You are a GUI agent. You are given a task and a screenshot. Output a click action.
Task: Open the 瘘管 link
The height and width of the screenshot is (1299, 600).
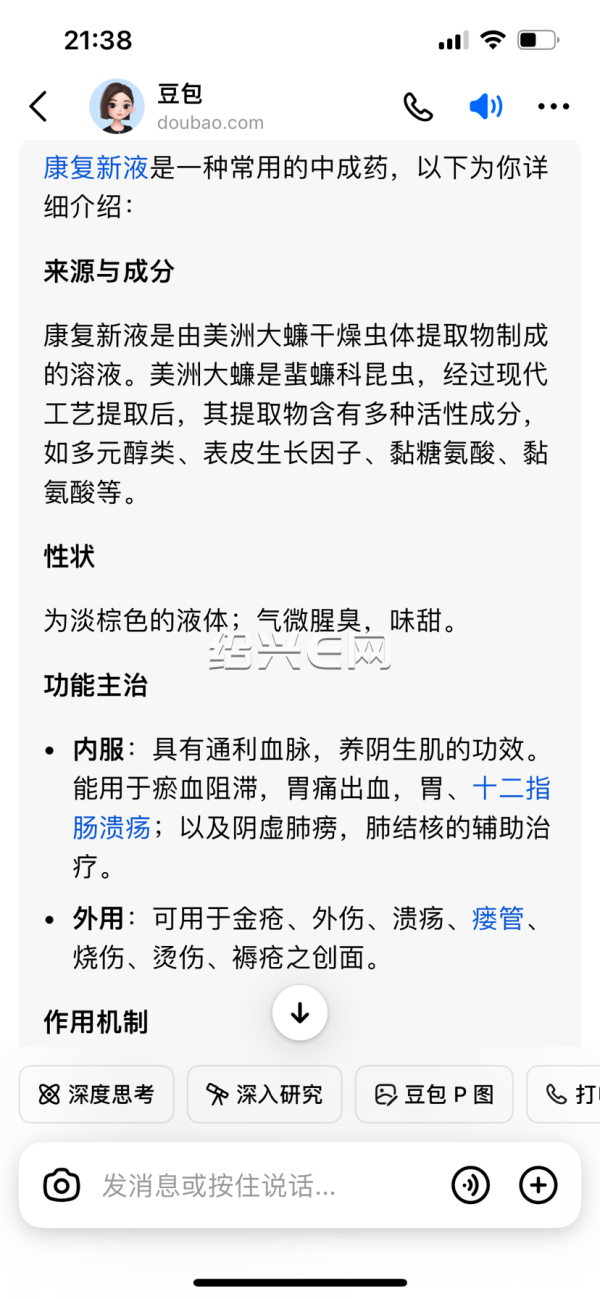click(x=498, y=917)
